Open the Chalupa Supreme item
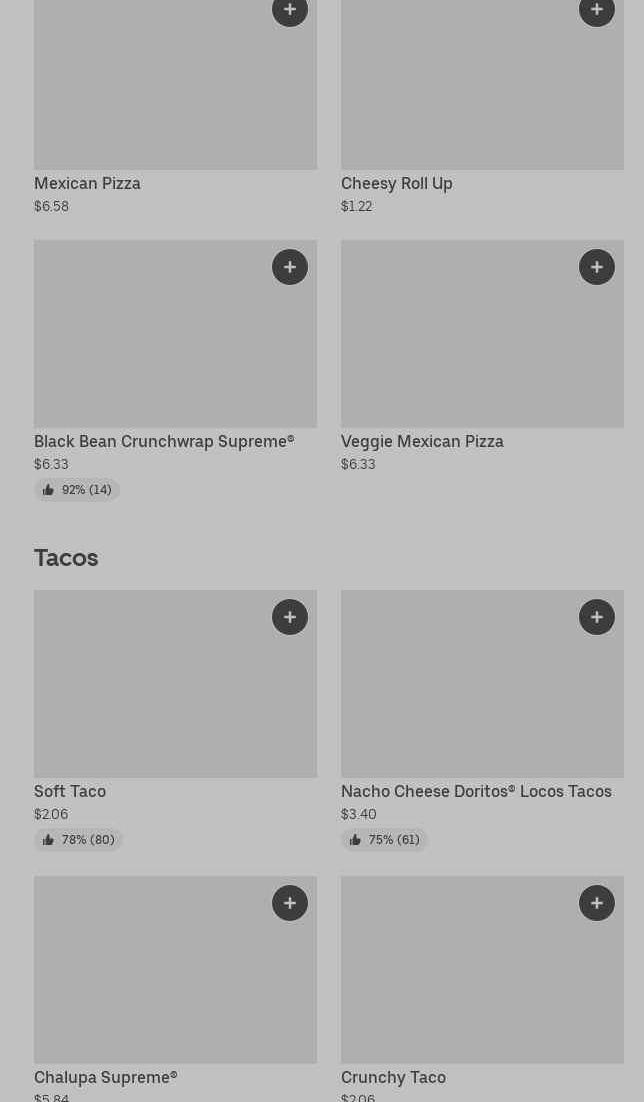 (x=105, y=1077)
